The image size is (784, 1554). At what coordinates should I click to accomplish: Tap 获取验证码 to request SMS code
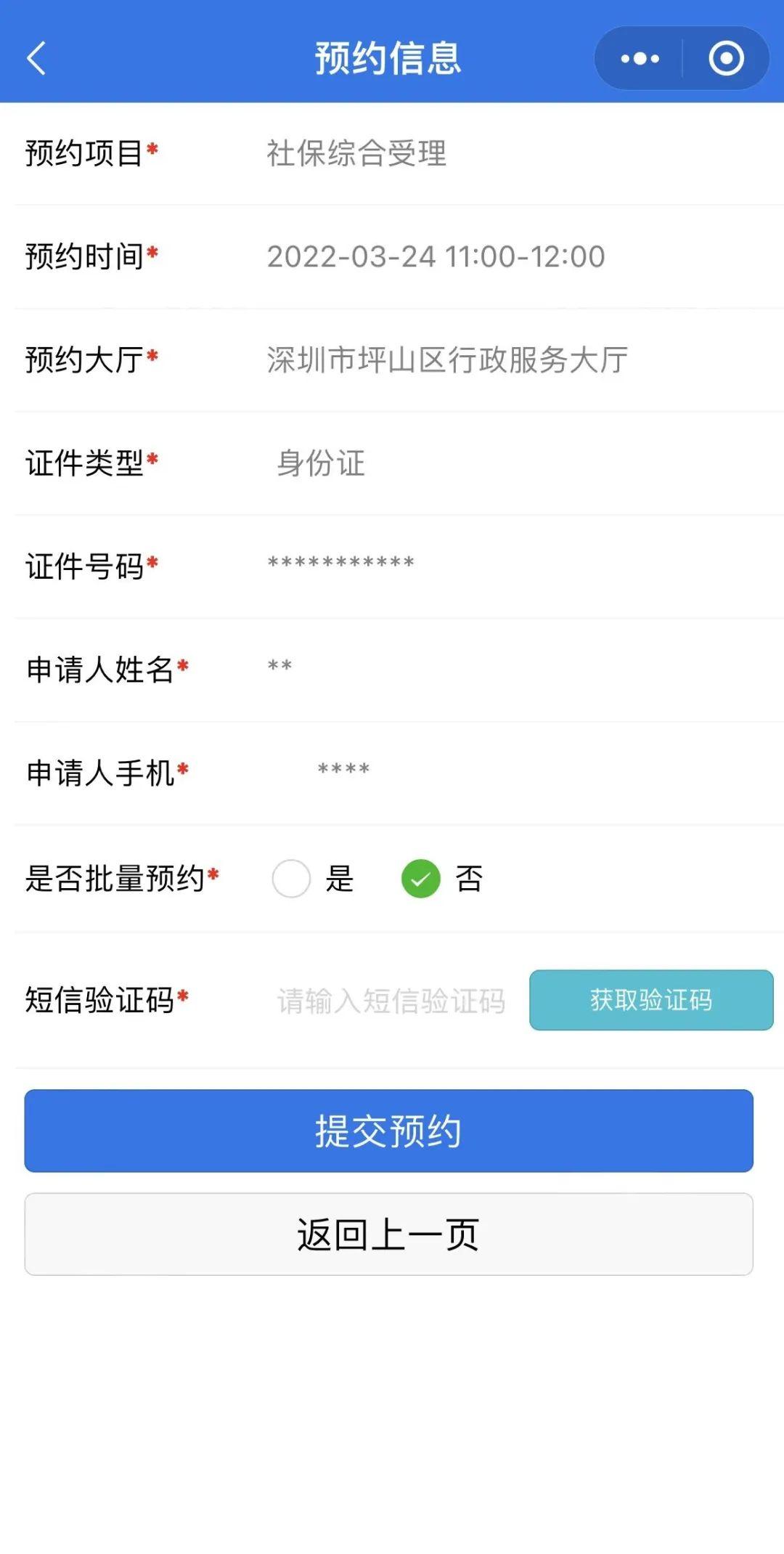click(650, 1000)
